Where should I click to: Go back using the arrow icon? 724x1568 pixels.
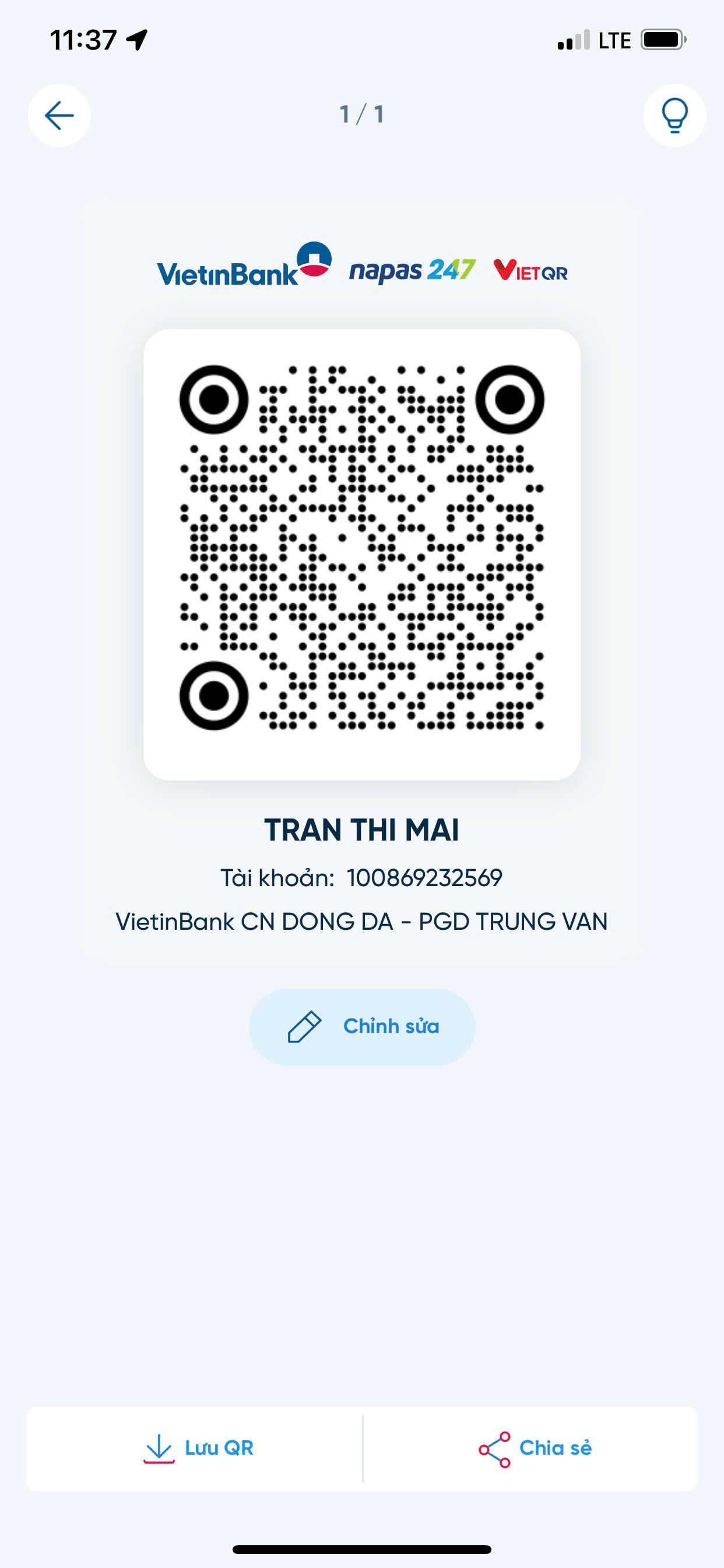pos(59,116)
